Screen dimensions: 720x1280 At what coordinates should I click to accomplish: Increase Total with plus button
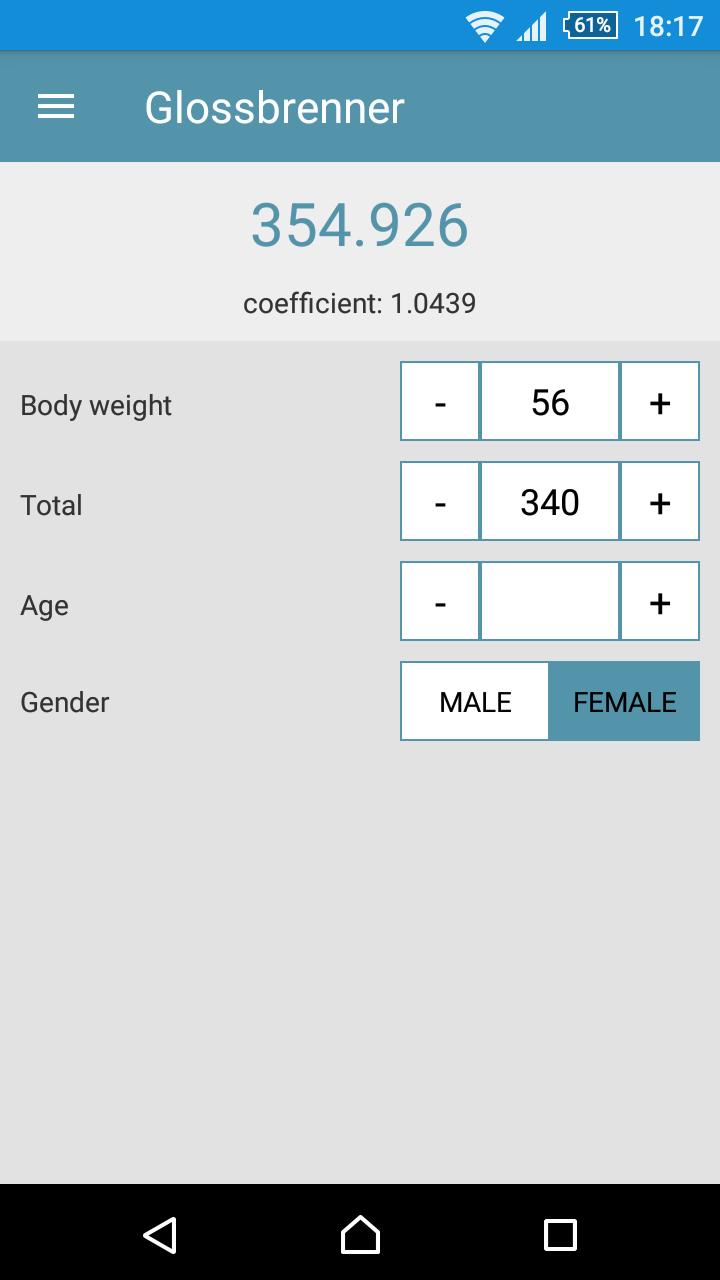tap(659, 502)
